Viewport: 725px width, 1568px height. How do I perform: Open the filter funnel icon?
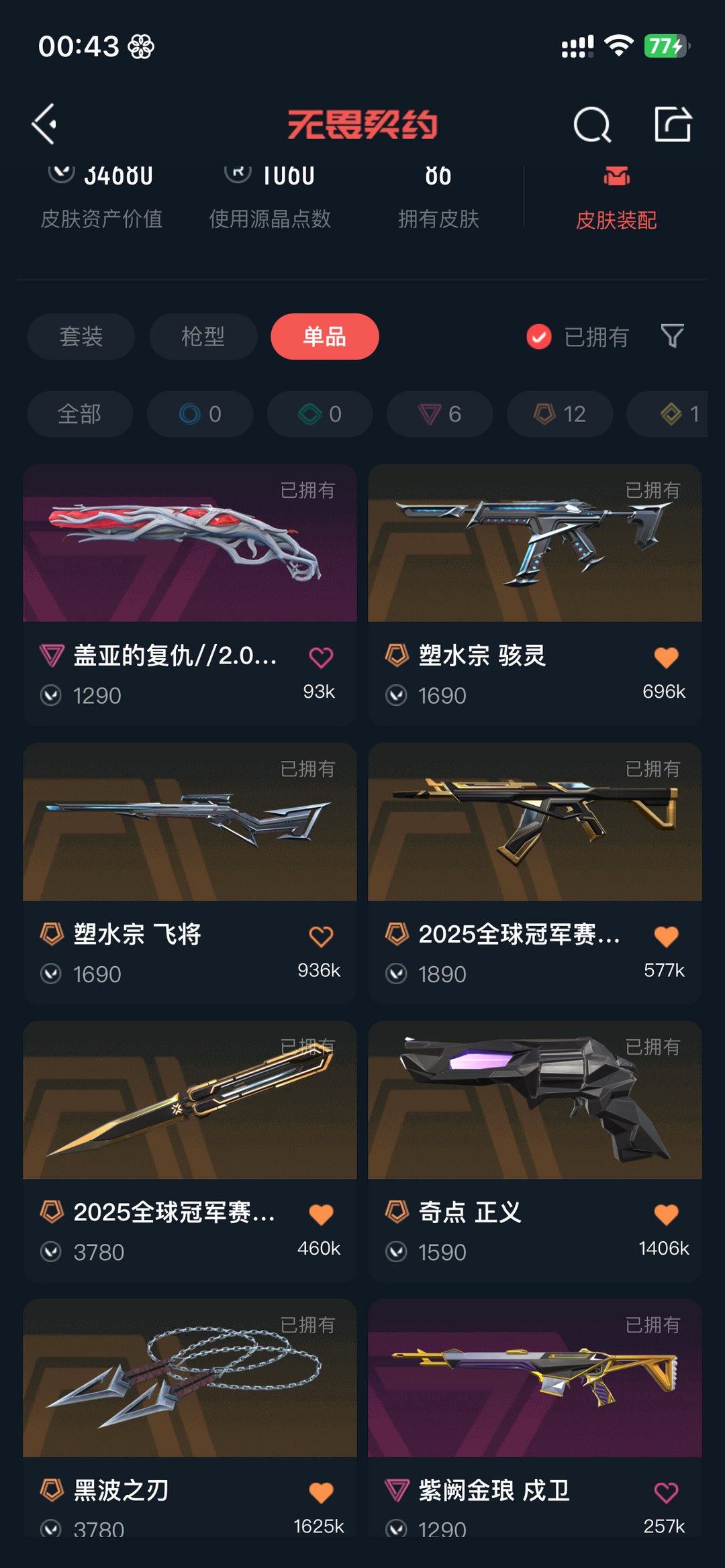pyautogui.click(x=672, y=336)
